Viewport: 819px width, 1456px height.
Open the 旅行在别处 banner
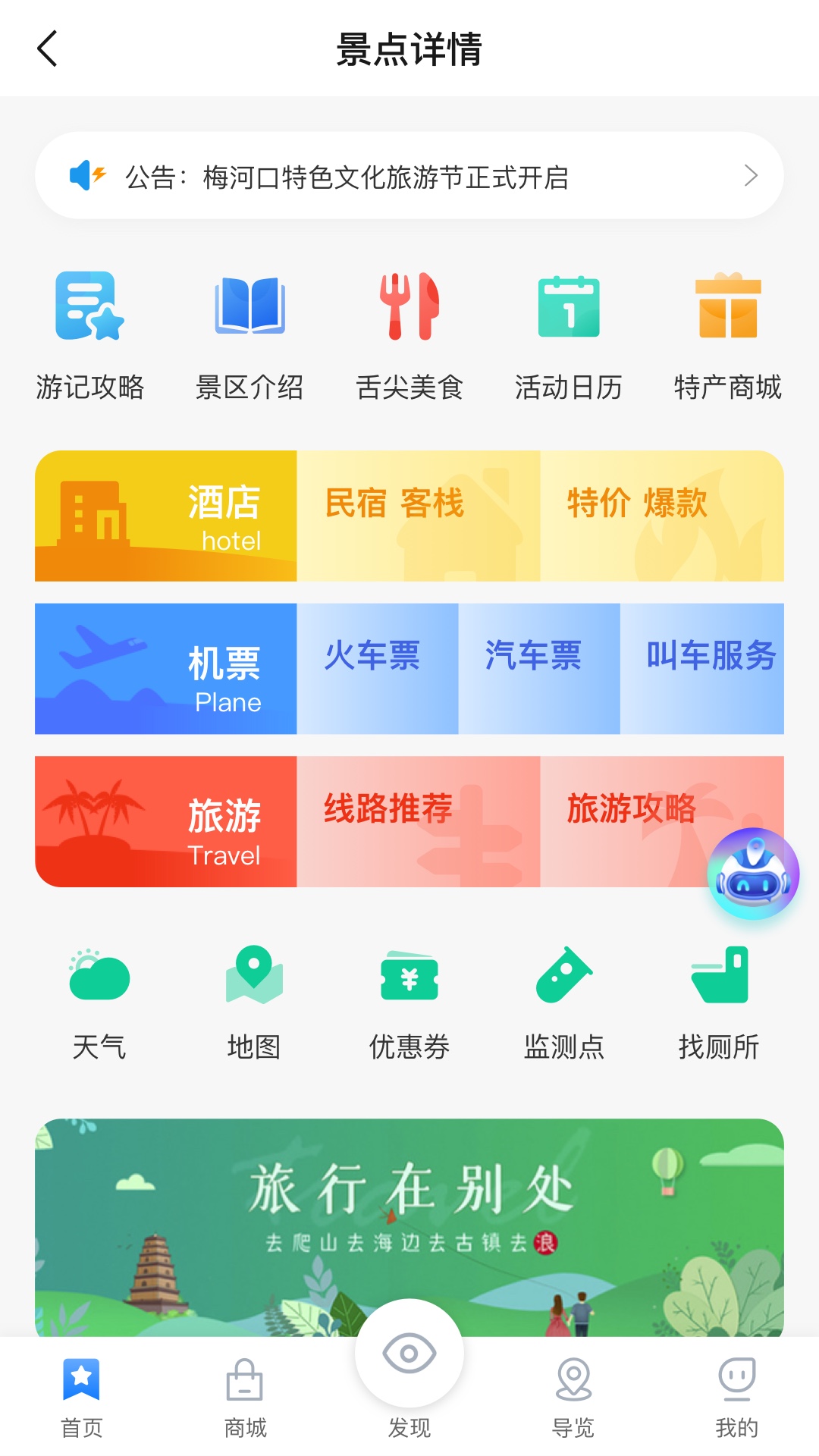[409, 1227]
